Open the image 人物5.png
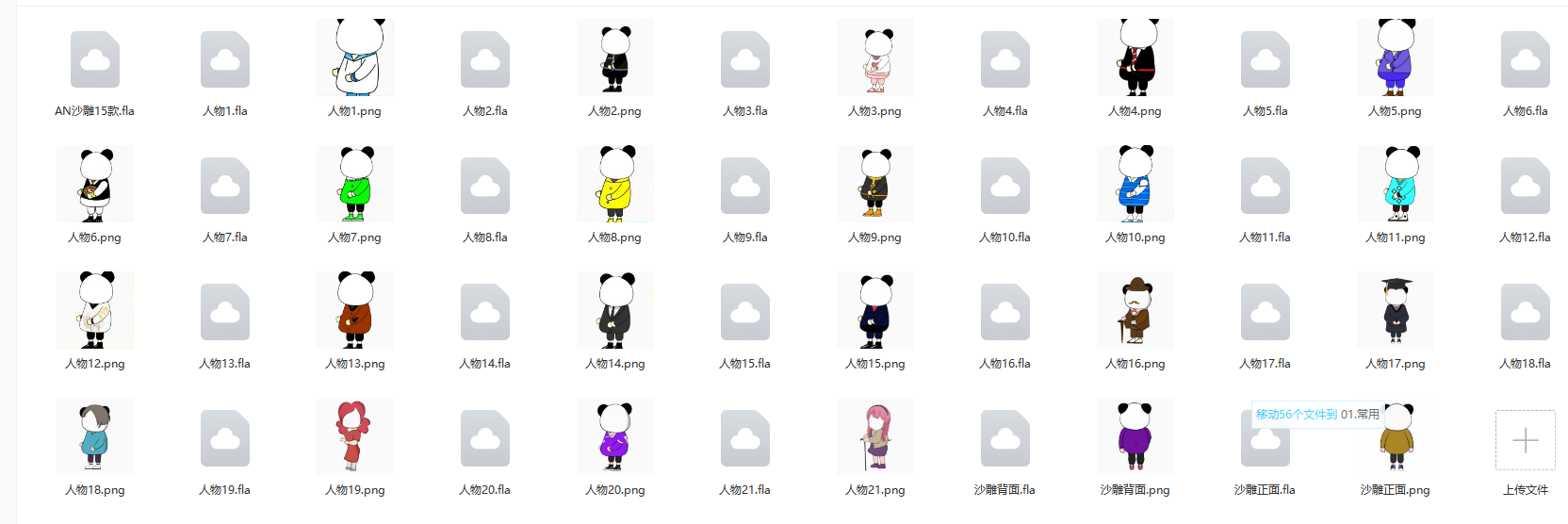 point(1396,58)
